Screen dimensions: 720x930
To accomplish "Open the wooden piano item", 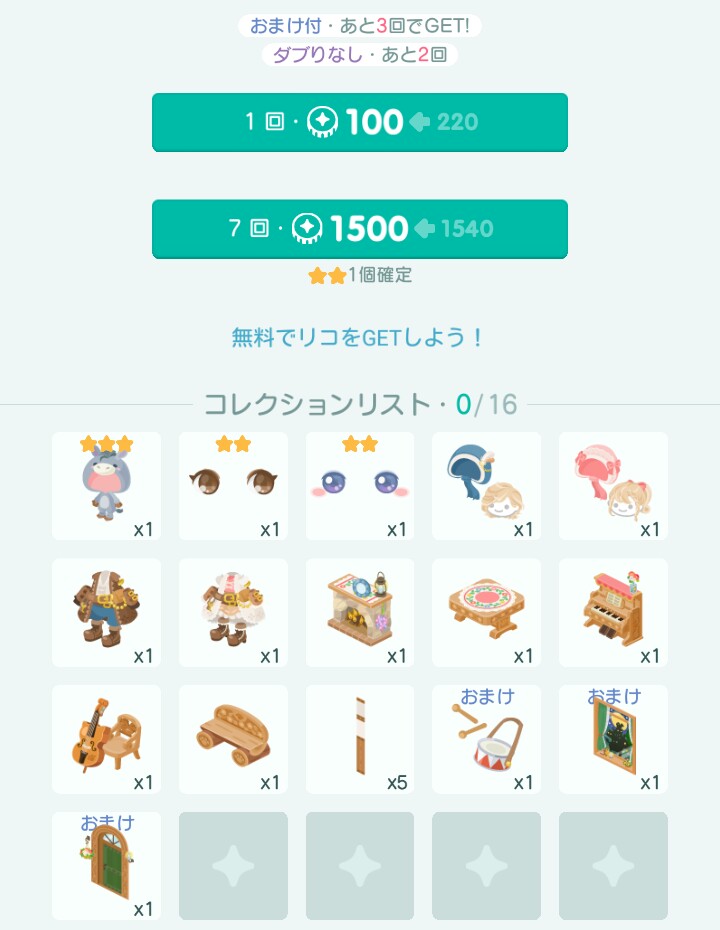I will (x=613, y=612).
